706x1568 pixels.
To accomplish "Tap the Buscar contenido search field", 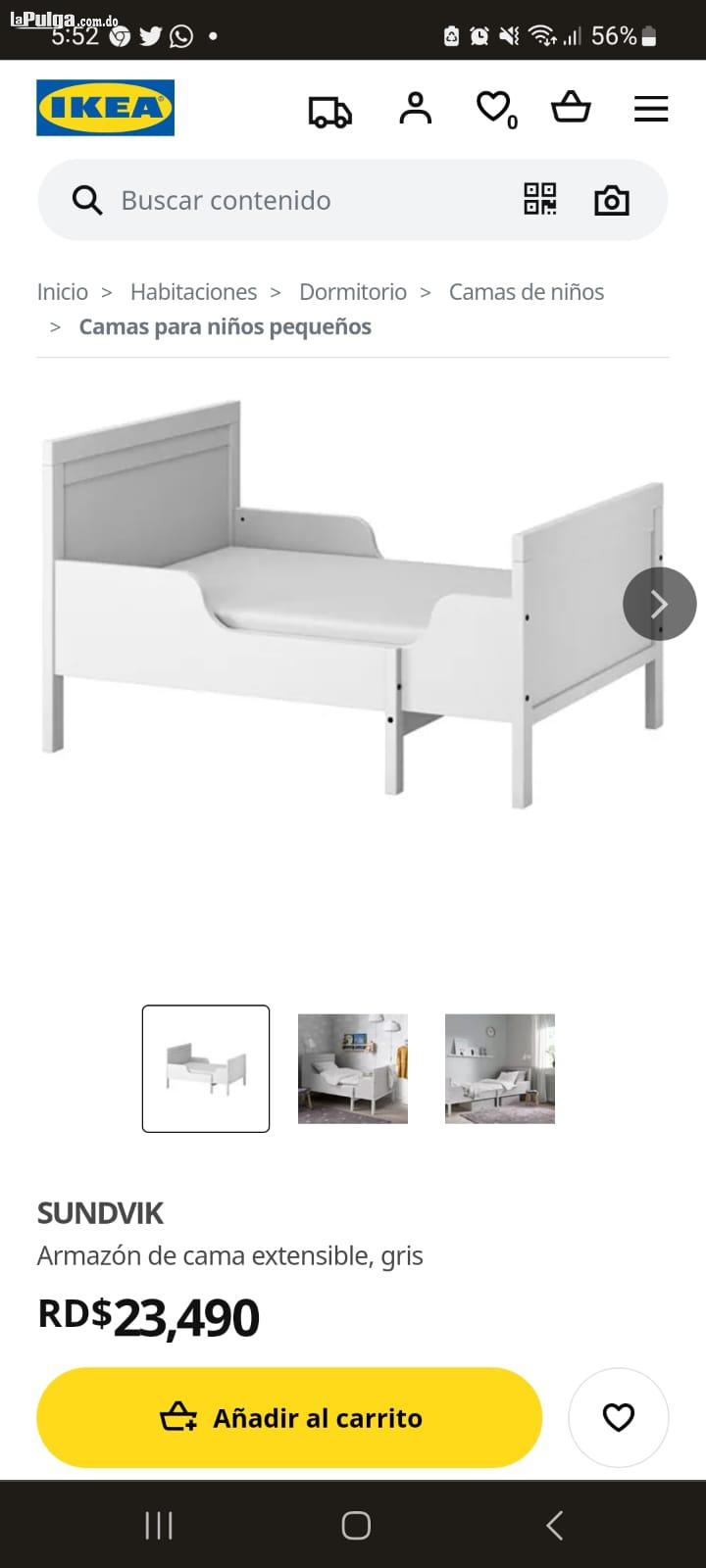I will [294, 200].
